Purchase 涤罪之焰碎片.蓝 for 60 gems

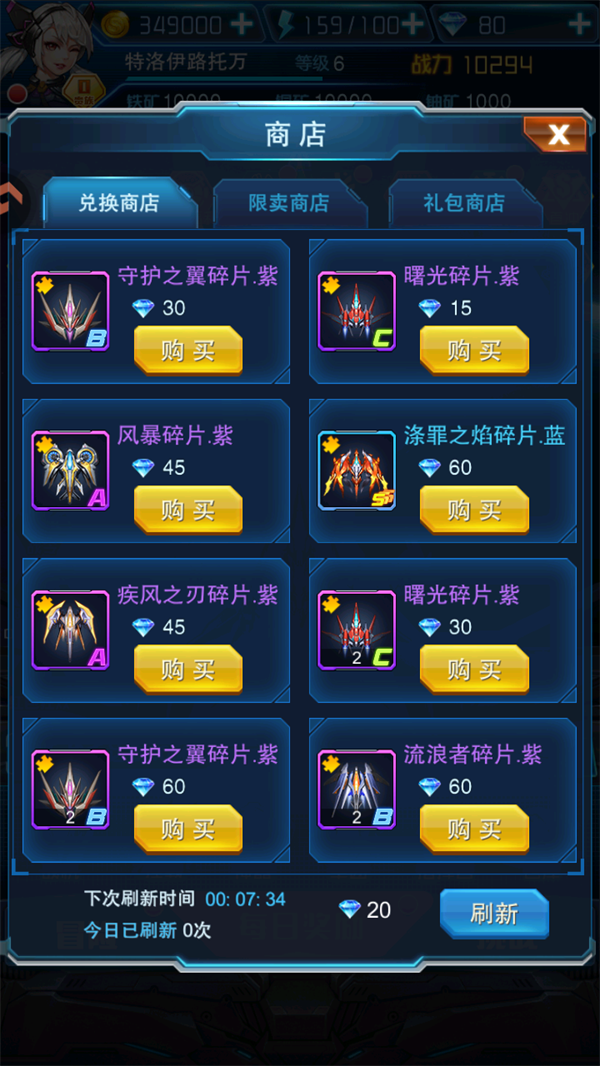(474, 510)
